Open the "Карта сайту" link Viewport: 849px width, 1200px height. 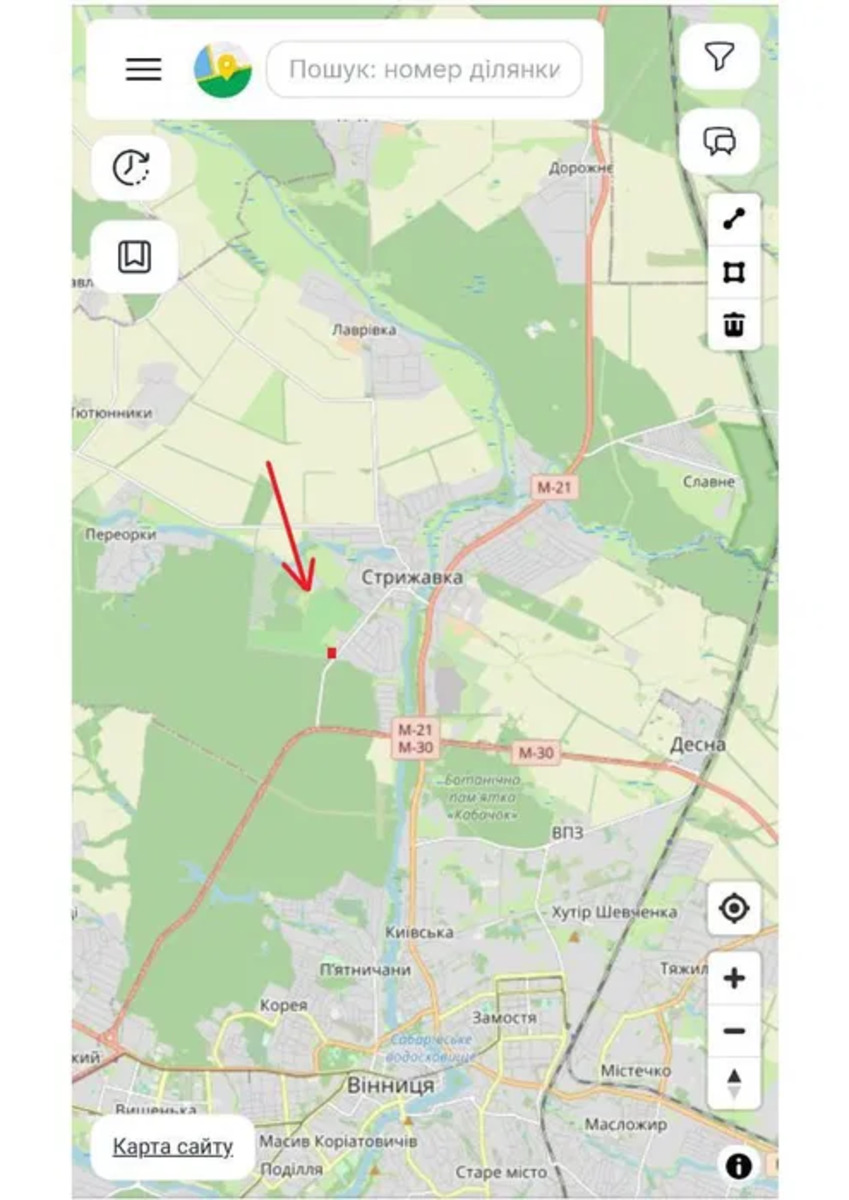[172, 1147]
